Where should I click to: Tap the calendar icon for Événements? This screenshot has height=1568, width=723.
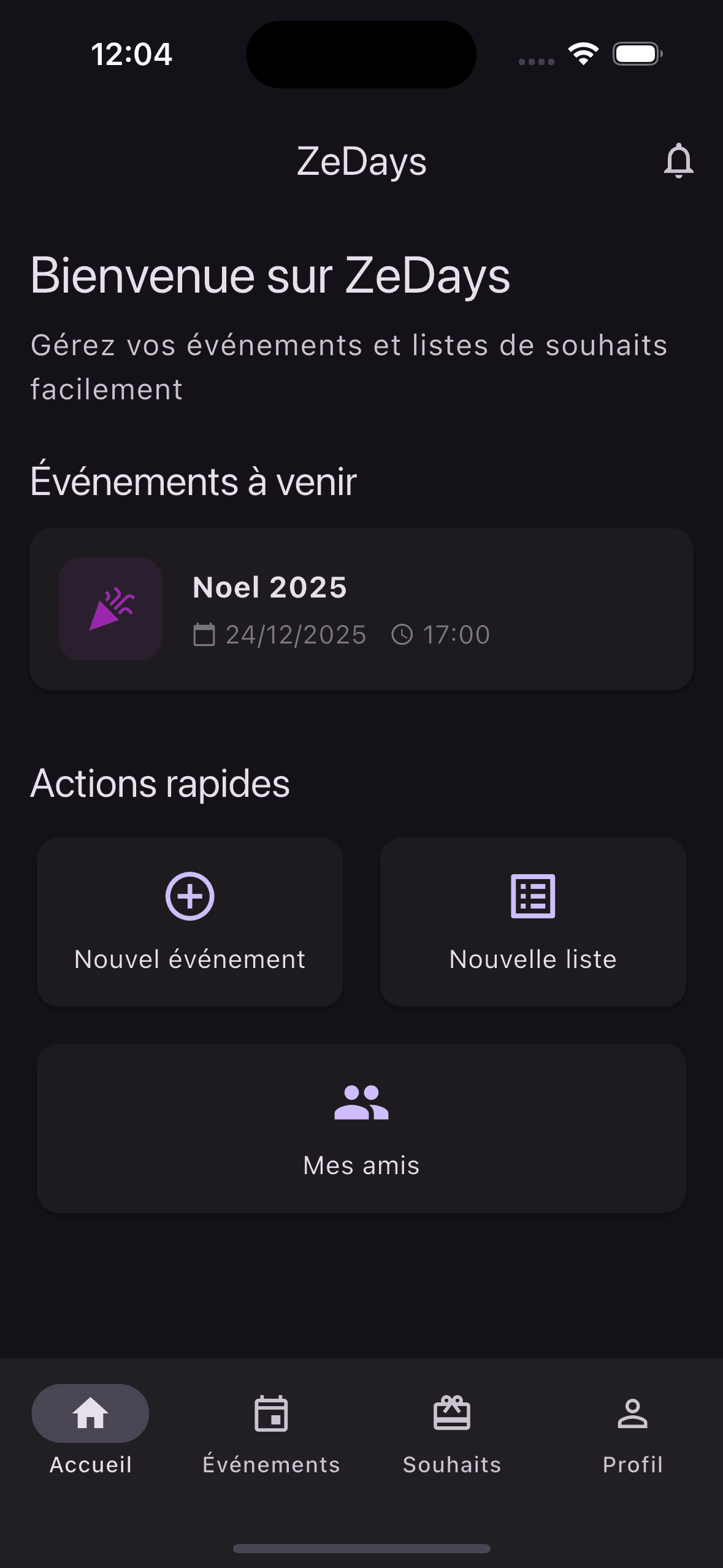272,1413
